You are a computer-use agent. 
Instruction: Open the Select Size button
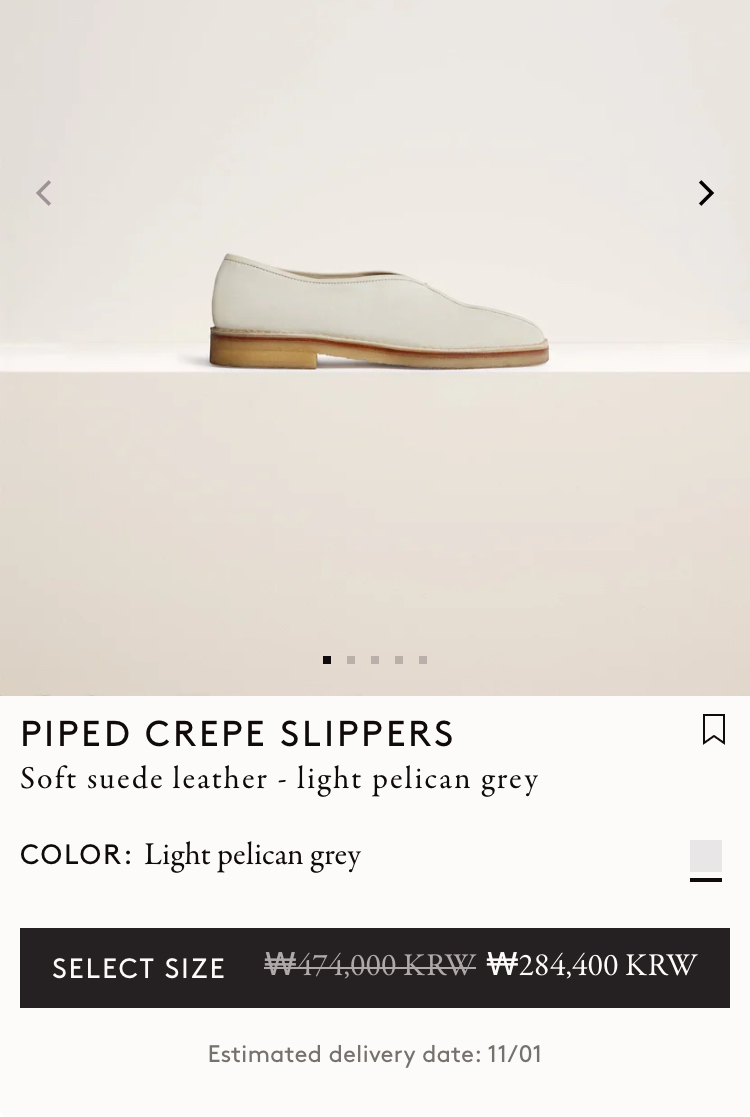coord(374,967)
